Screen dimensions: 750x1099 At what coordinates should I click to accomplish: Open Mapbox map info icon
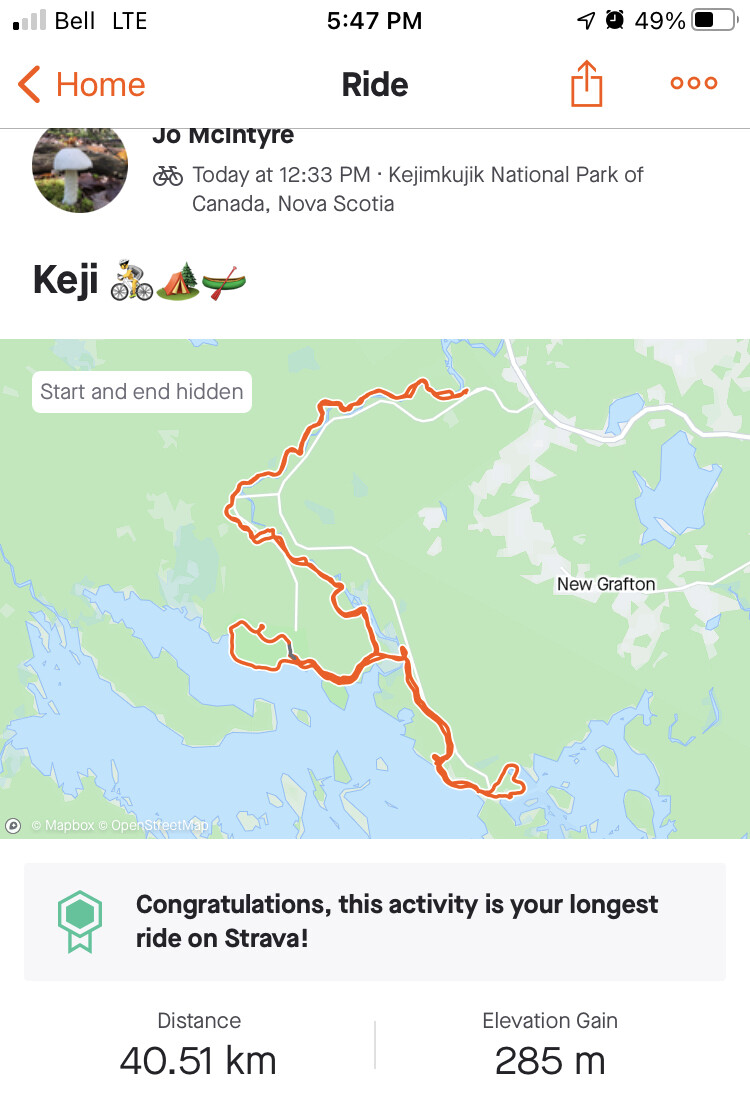click(x=14, y=825)
